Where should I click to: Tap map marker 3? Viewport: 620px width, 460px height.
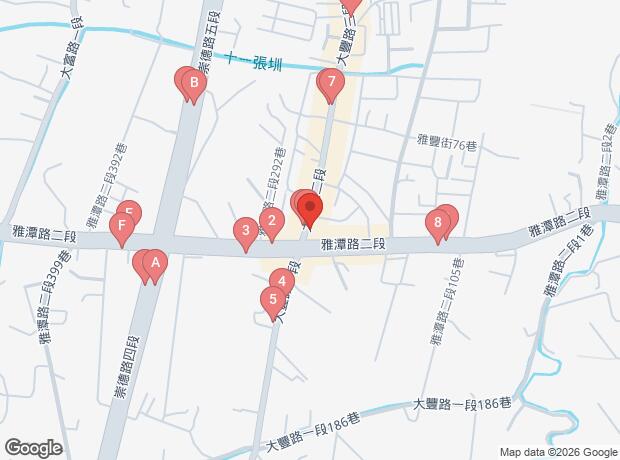(x=245, y=233)
